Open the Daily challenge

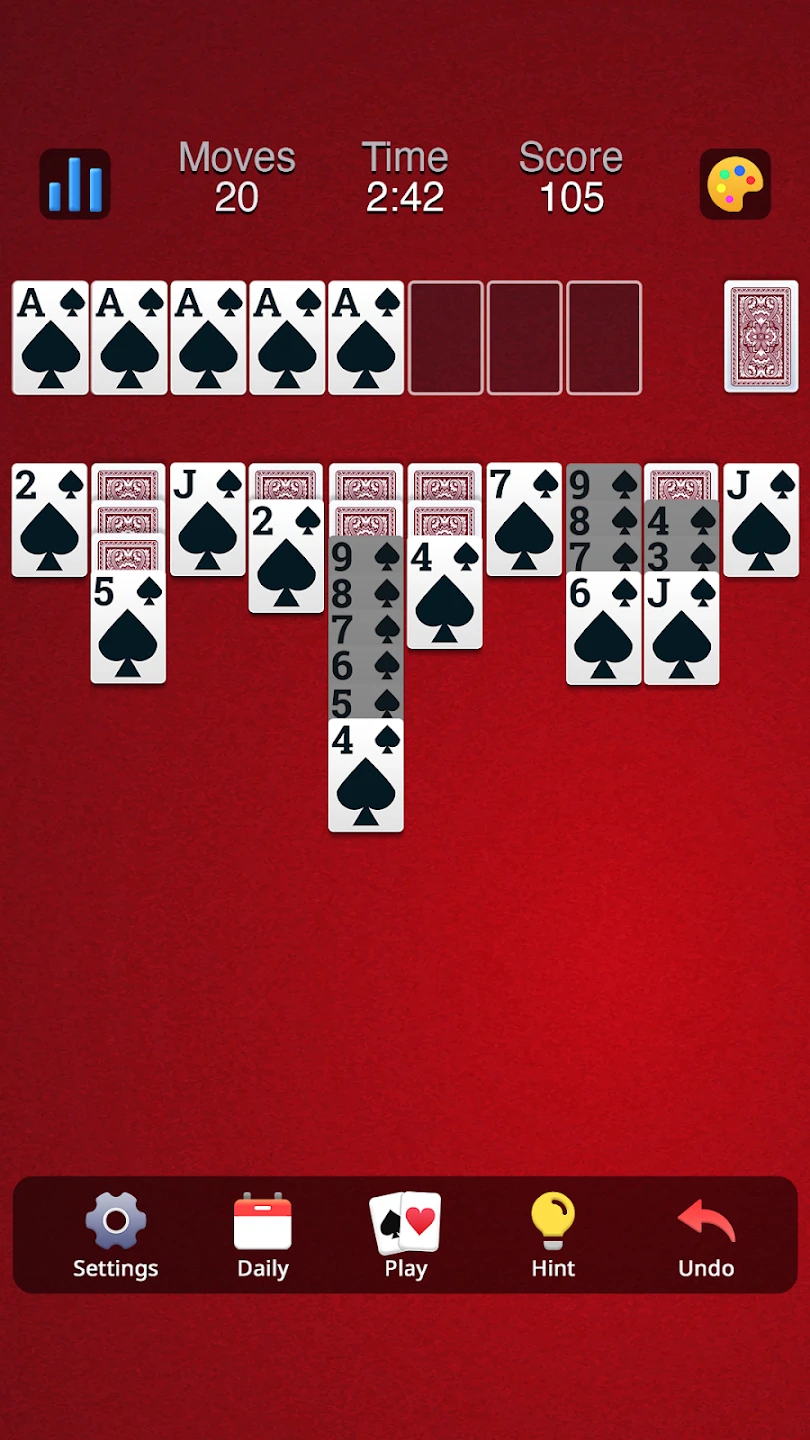coord(262,1236)
